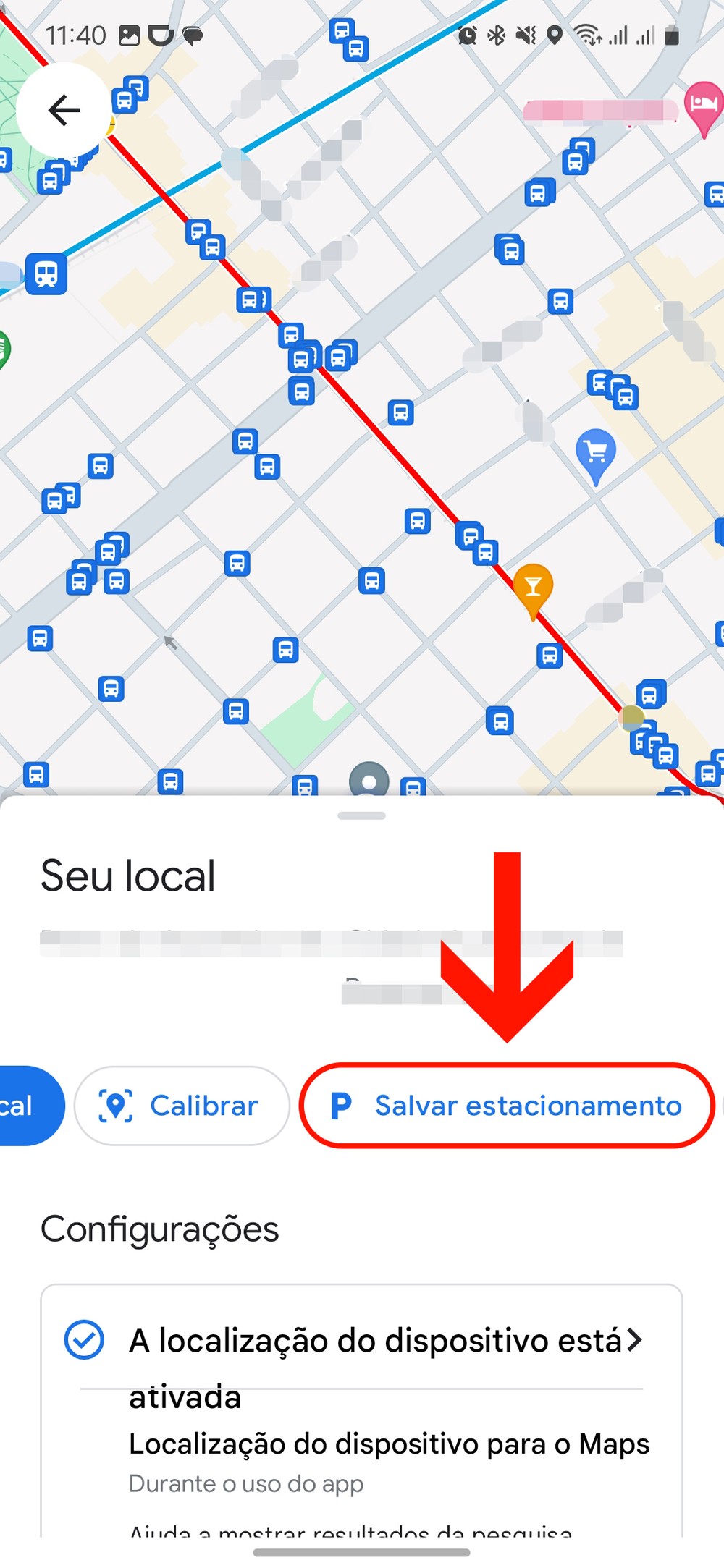724x1568 pixels.
Task: Select the pink hotel pin
Action: (x=703, y=106)
